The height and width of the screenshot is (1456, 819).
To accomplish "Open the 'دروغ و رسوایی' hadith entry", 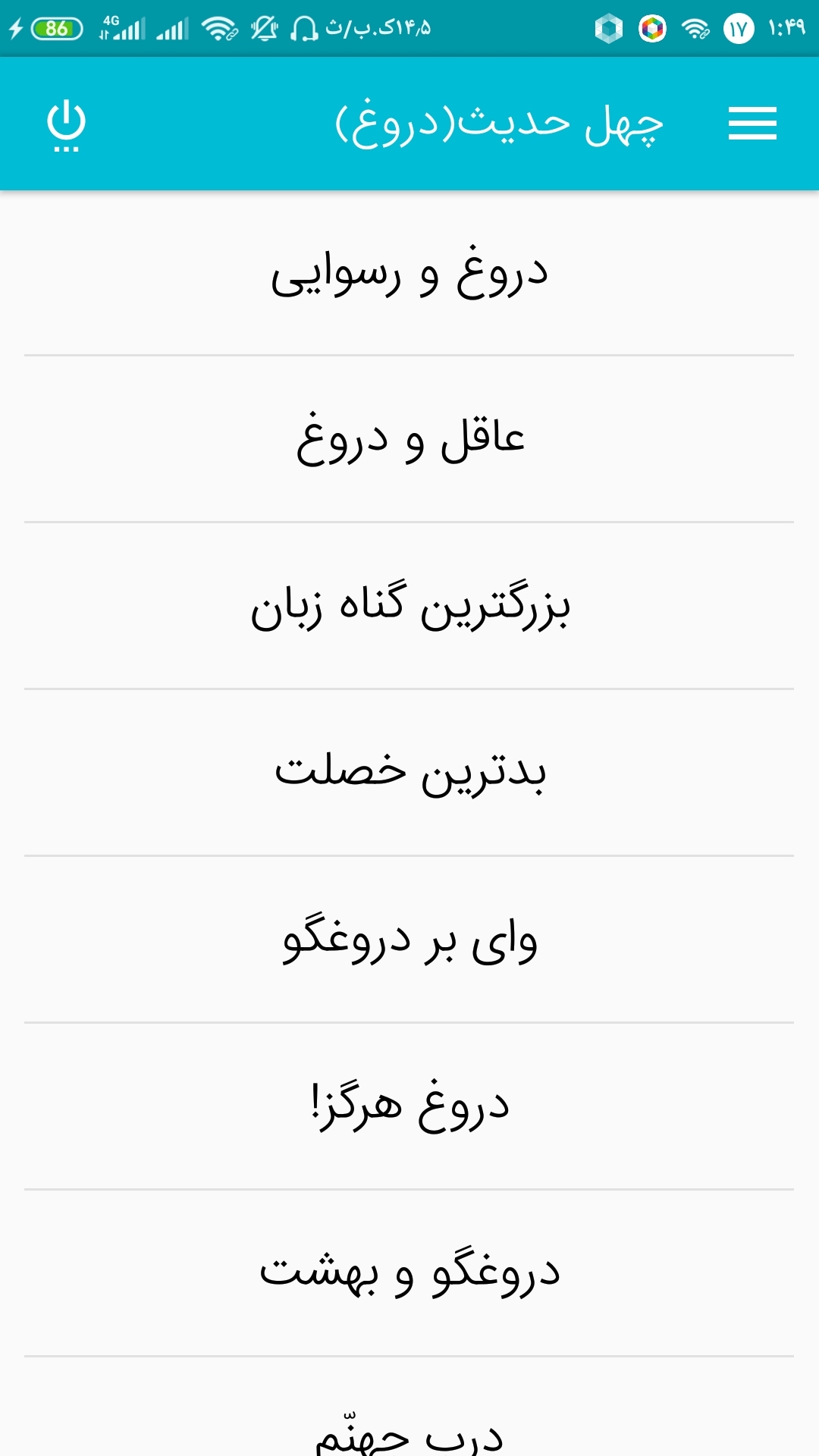I will tap(409, 277).
